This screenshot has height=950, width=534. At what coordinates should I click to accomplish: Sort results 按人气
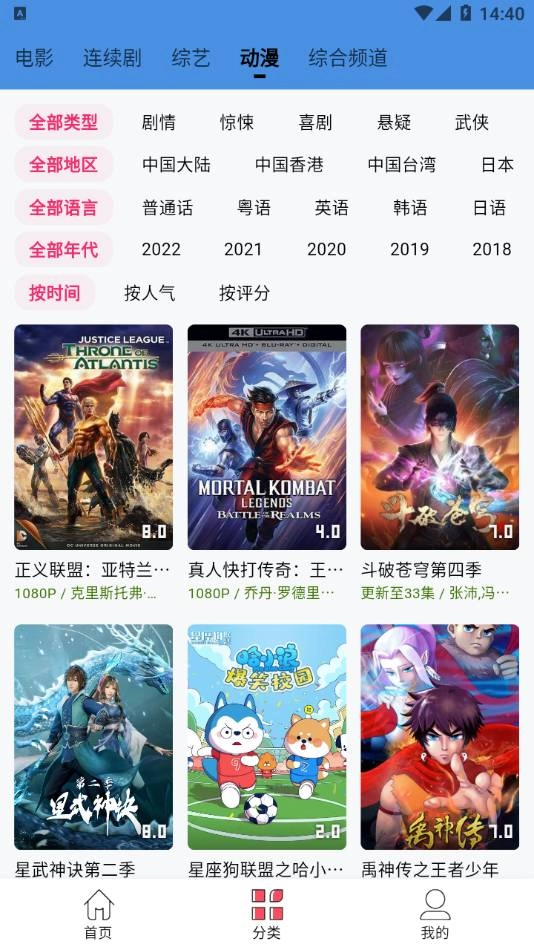click(150, 293)
